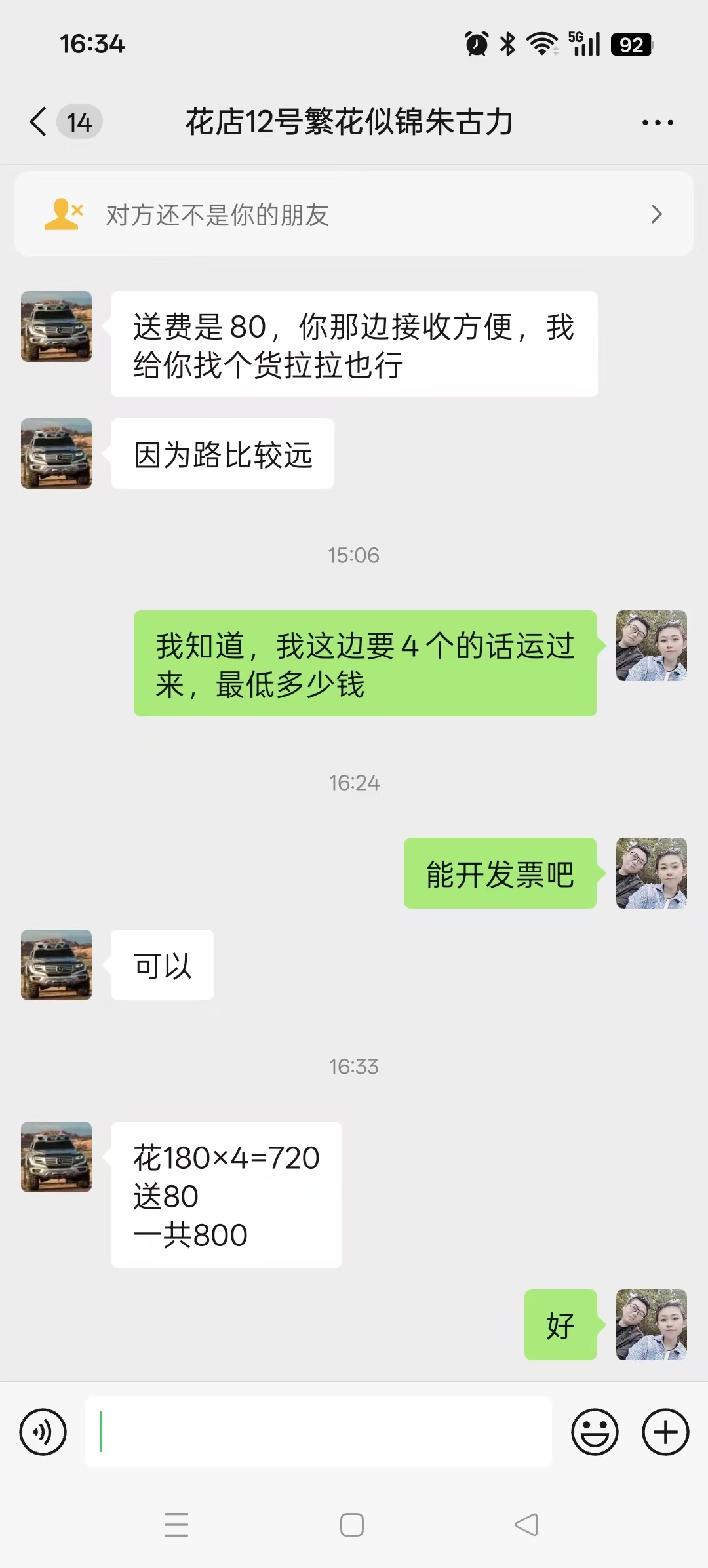Go back to the chat list
The width and height of the screenshot is (708, 1568).
[x=39, y=122]
